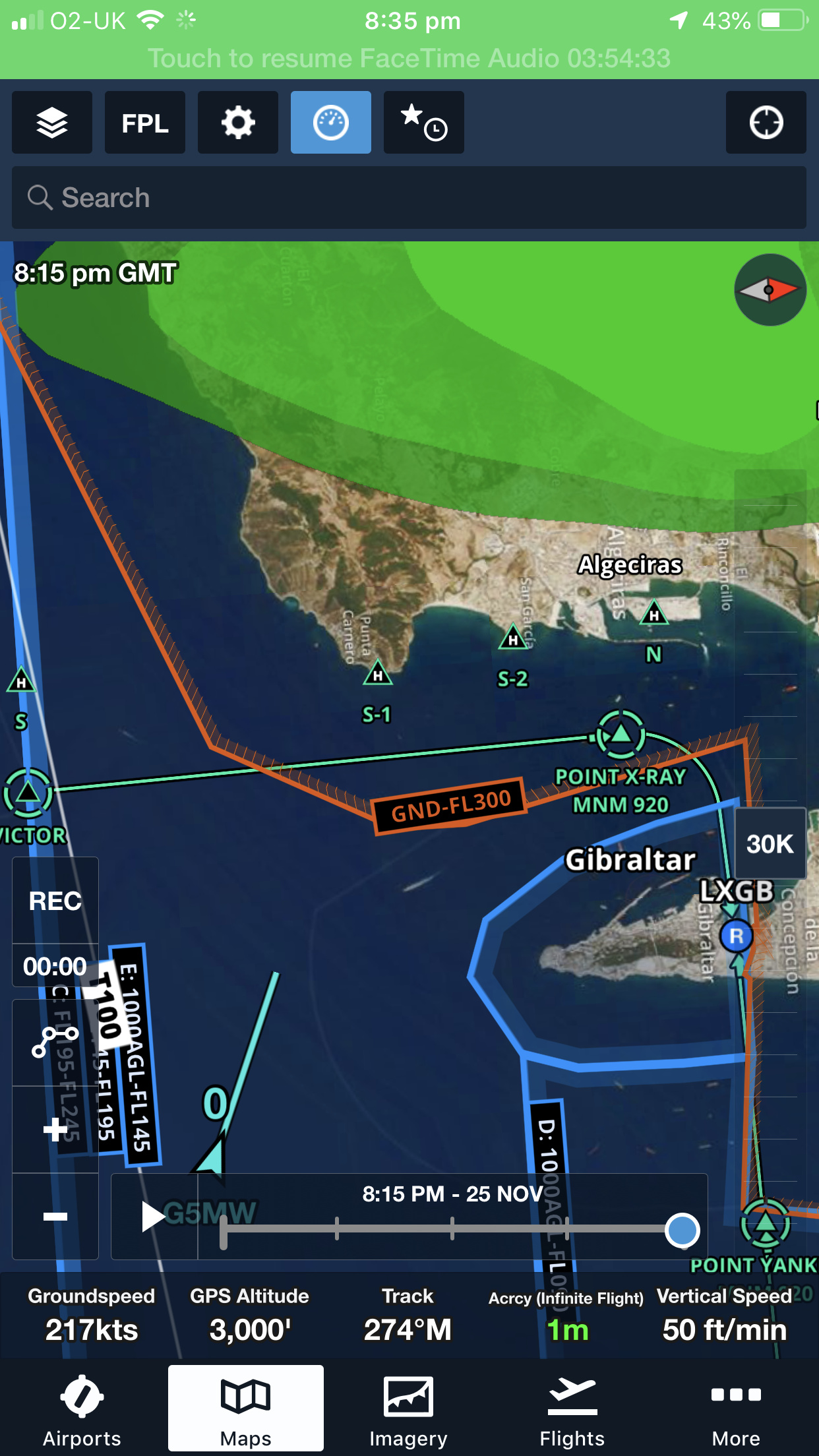Open the route drawing tool
819x1456 pixels.
(x=55, y=1042)
